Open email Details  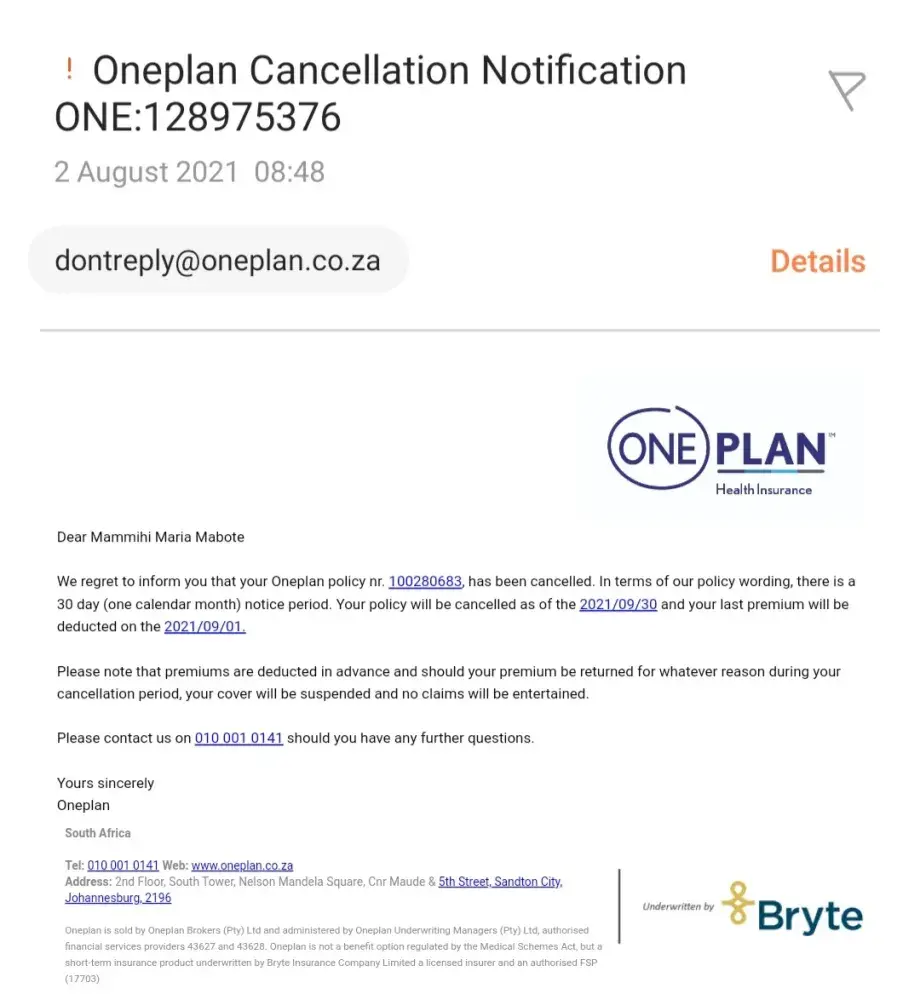817,262
